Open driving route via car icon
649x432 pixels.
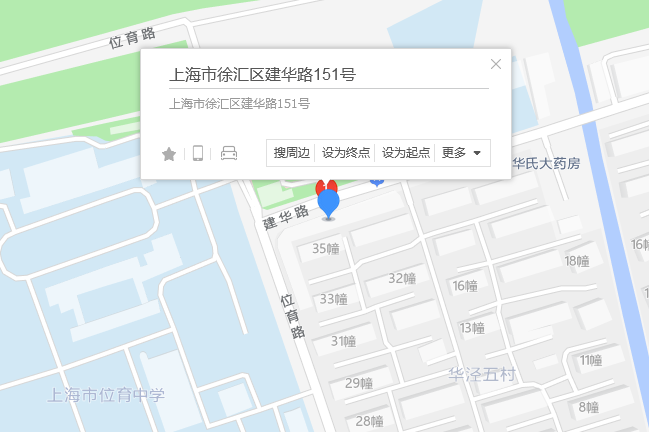click(x=228, y=153)
